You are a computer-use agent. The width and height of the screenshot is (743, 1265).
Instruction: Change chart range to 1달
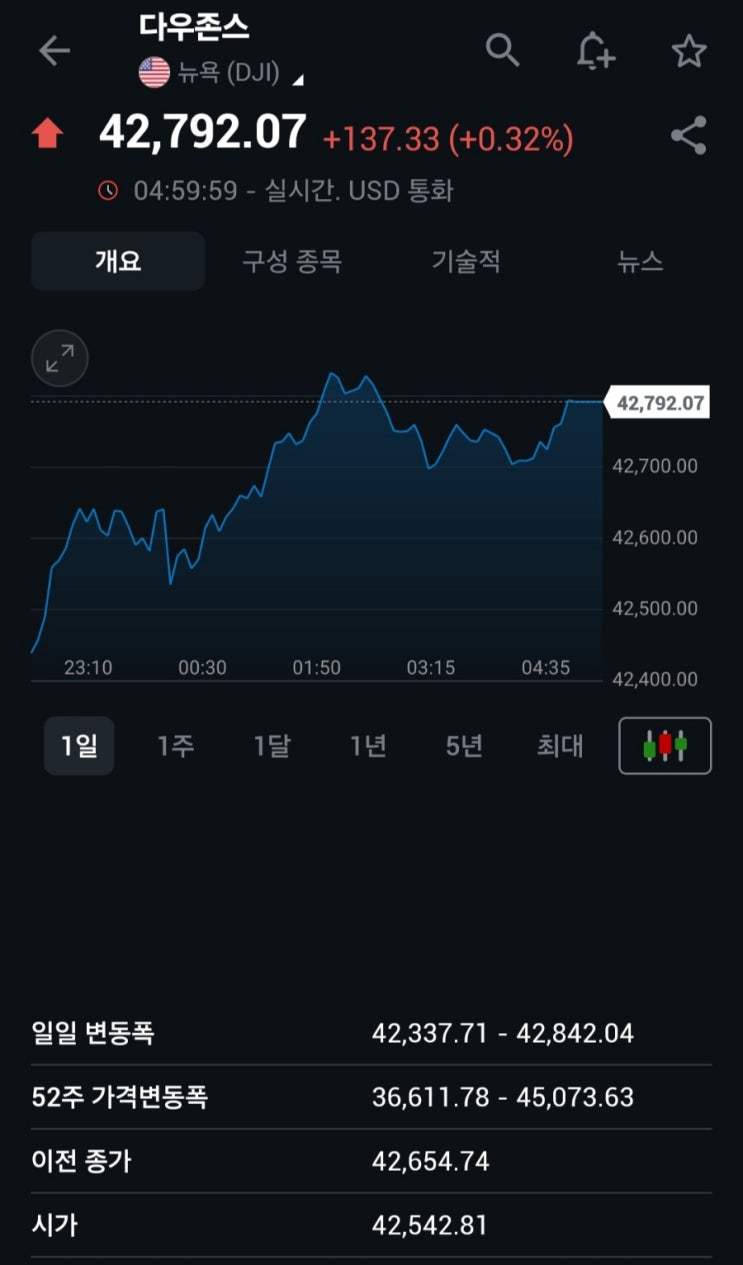pyautogui.click(x=271, y=746)
